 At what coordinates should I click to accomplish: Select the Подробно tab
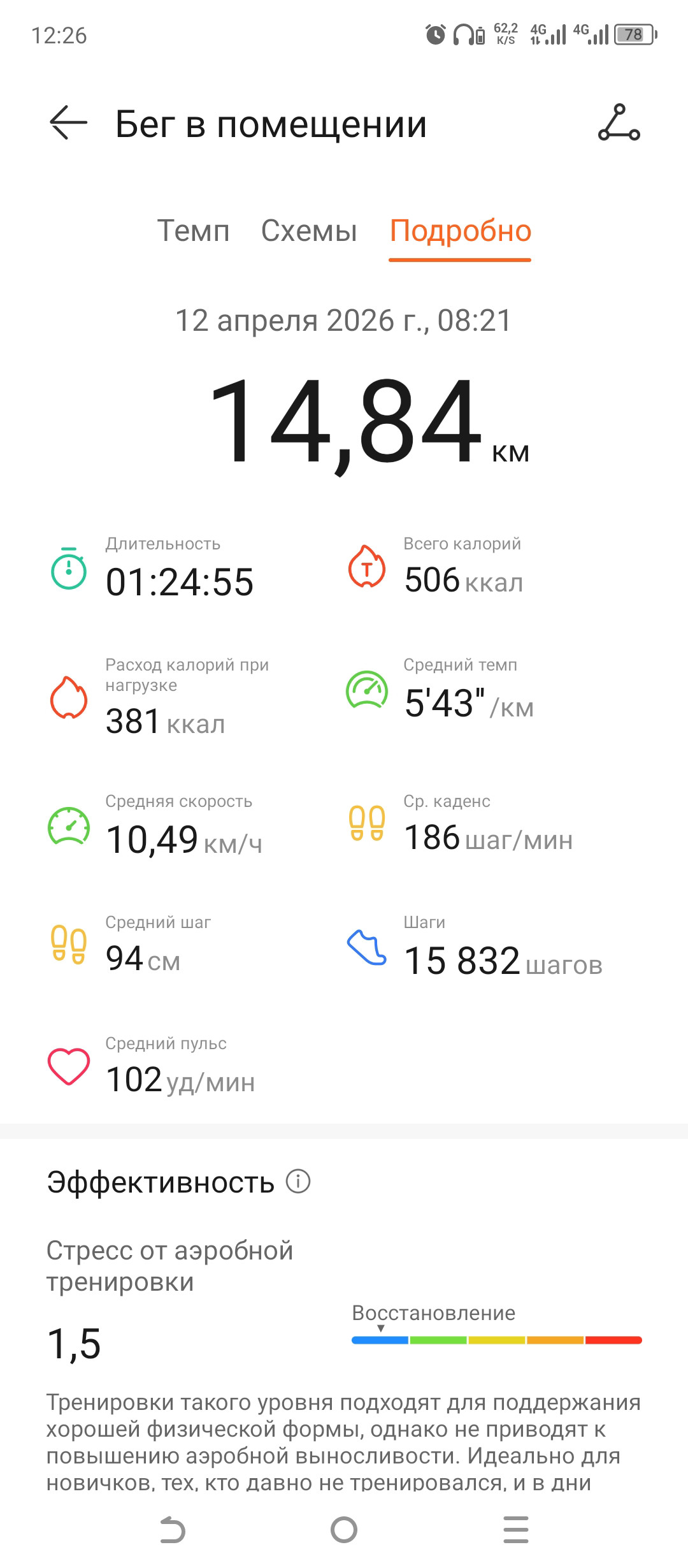click(x=460, y=231)
